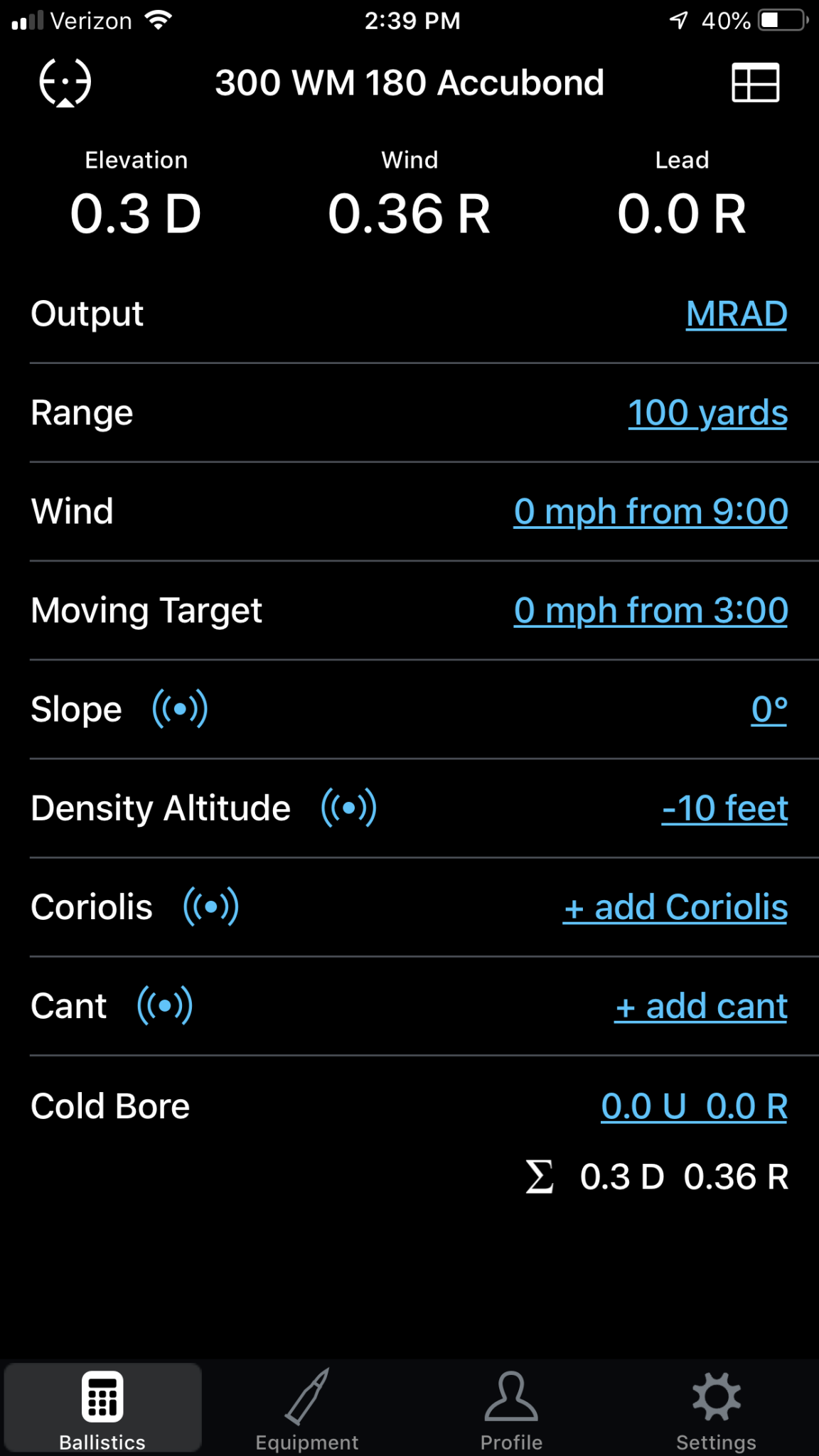Open the reticle view icon

click(x=65, y=82)
